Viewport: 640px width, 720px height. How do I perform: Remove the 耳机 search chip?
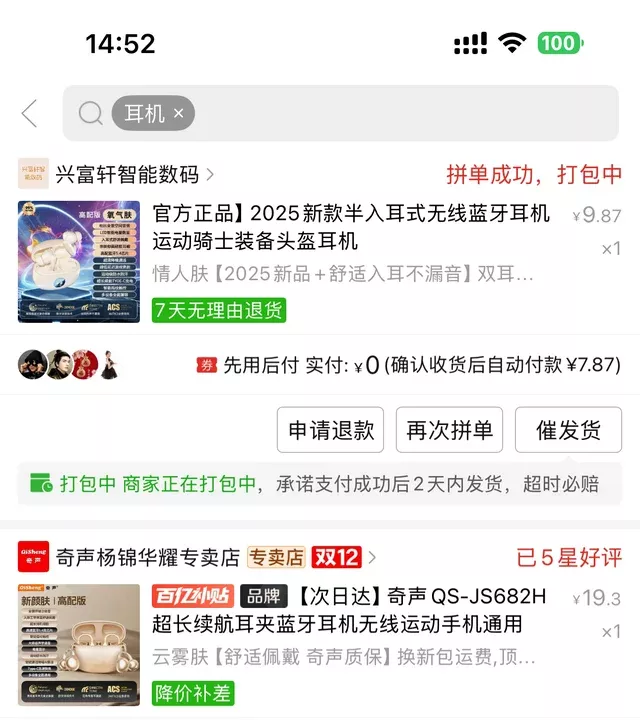(179, 114)
